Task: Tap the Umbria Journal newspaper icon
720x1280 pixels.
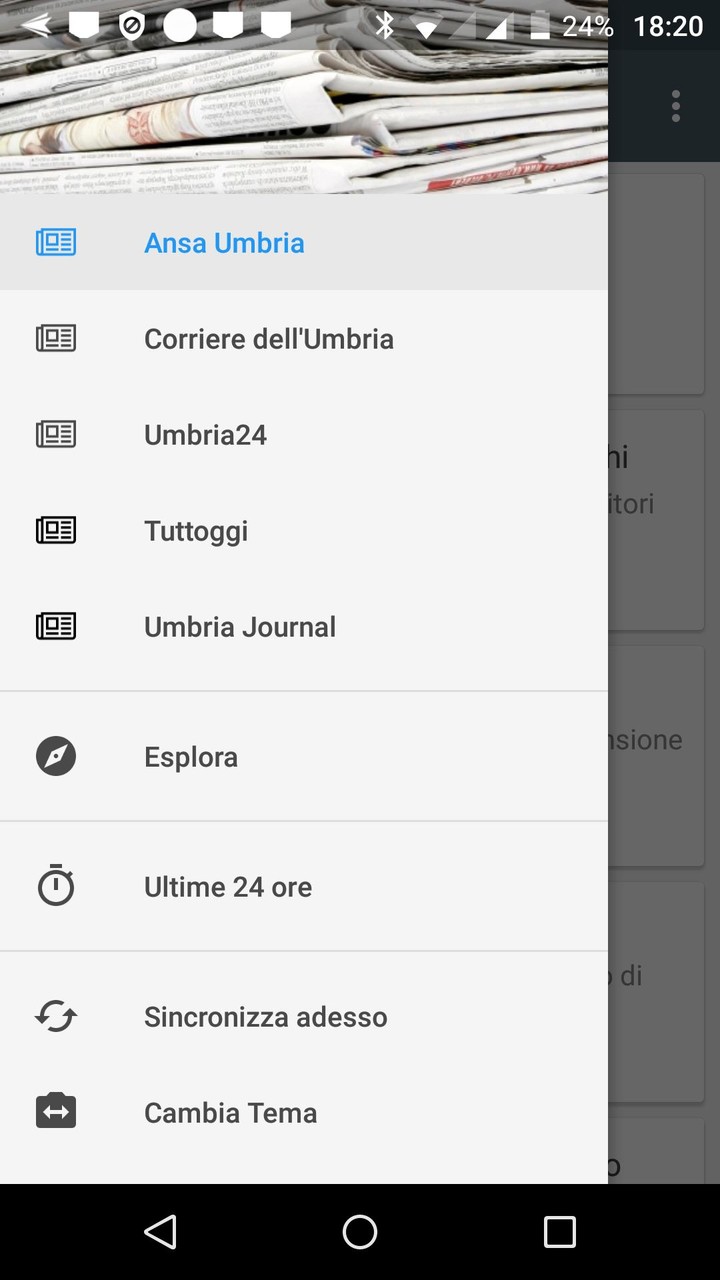Action: 56,626
